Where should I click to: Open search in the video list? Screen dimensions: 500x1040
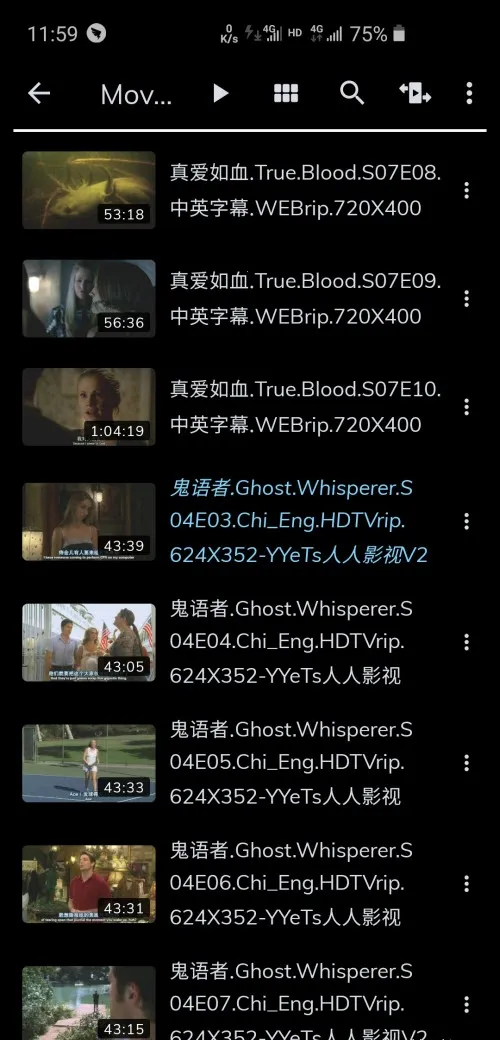tap(351, 94)
